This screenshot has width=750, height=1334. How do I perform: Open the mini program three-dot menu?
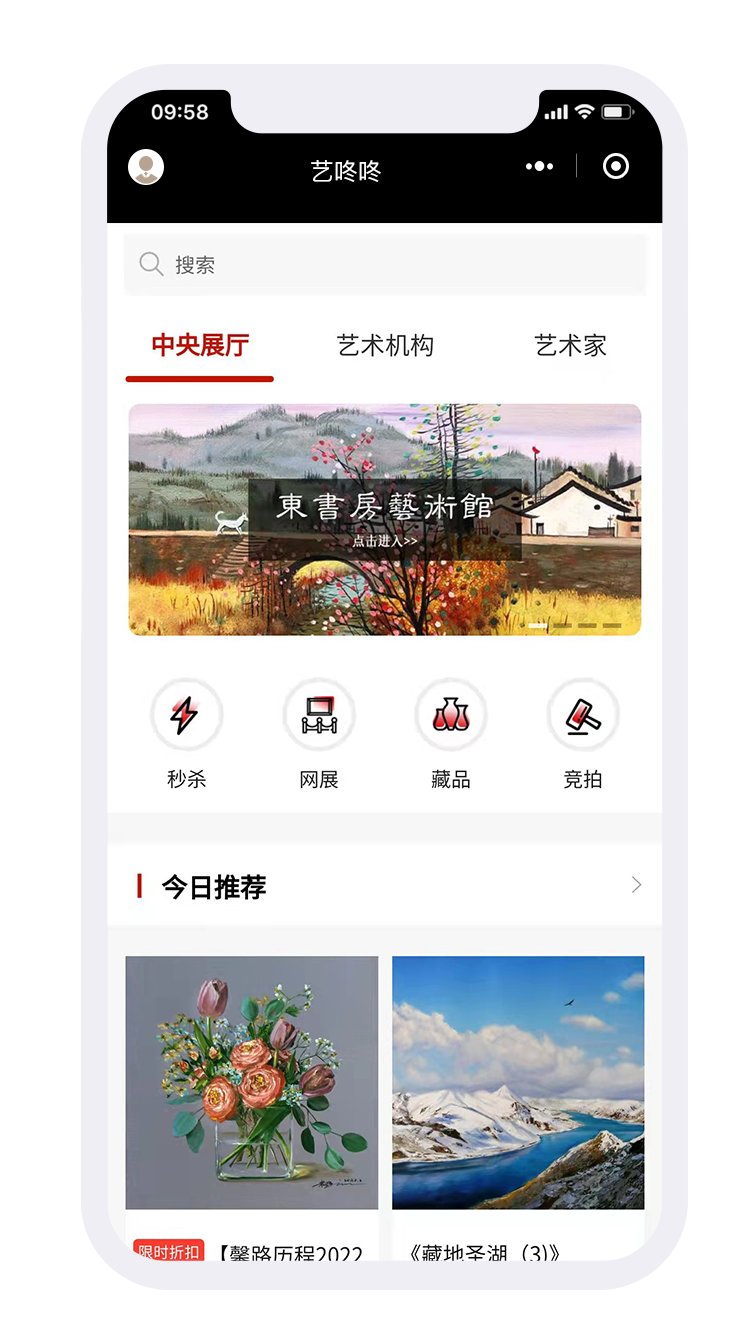point(539,167)
